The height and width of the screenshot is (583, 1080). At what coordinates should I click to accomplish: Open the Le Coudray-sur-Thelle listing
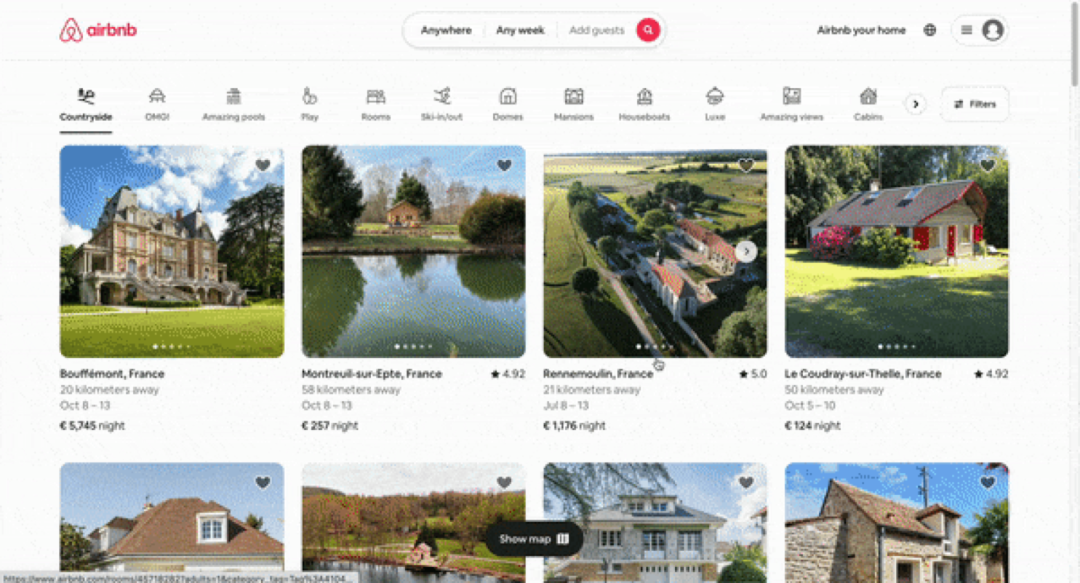(896, 252)
